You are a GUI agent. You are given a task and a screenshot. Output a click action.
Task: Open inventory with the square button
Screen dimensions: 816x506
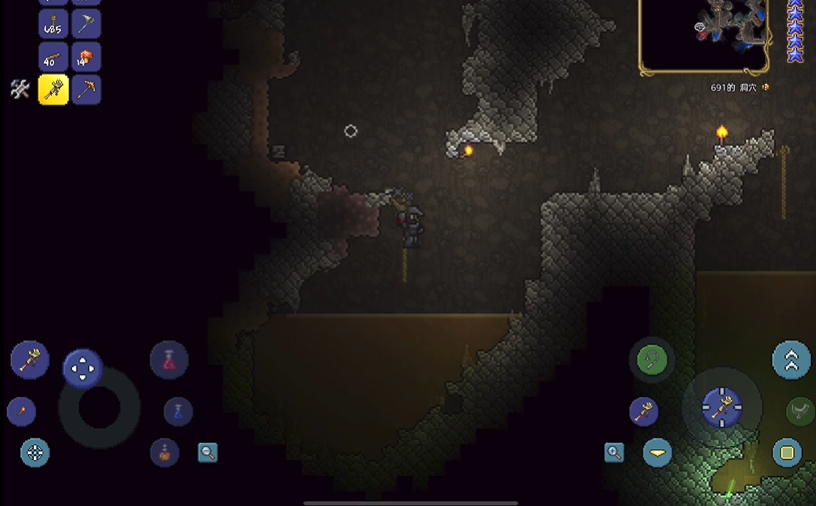coord(787,453)
